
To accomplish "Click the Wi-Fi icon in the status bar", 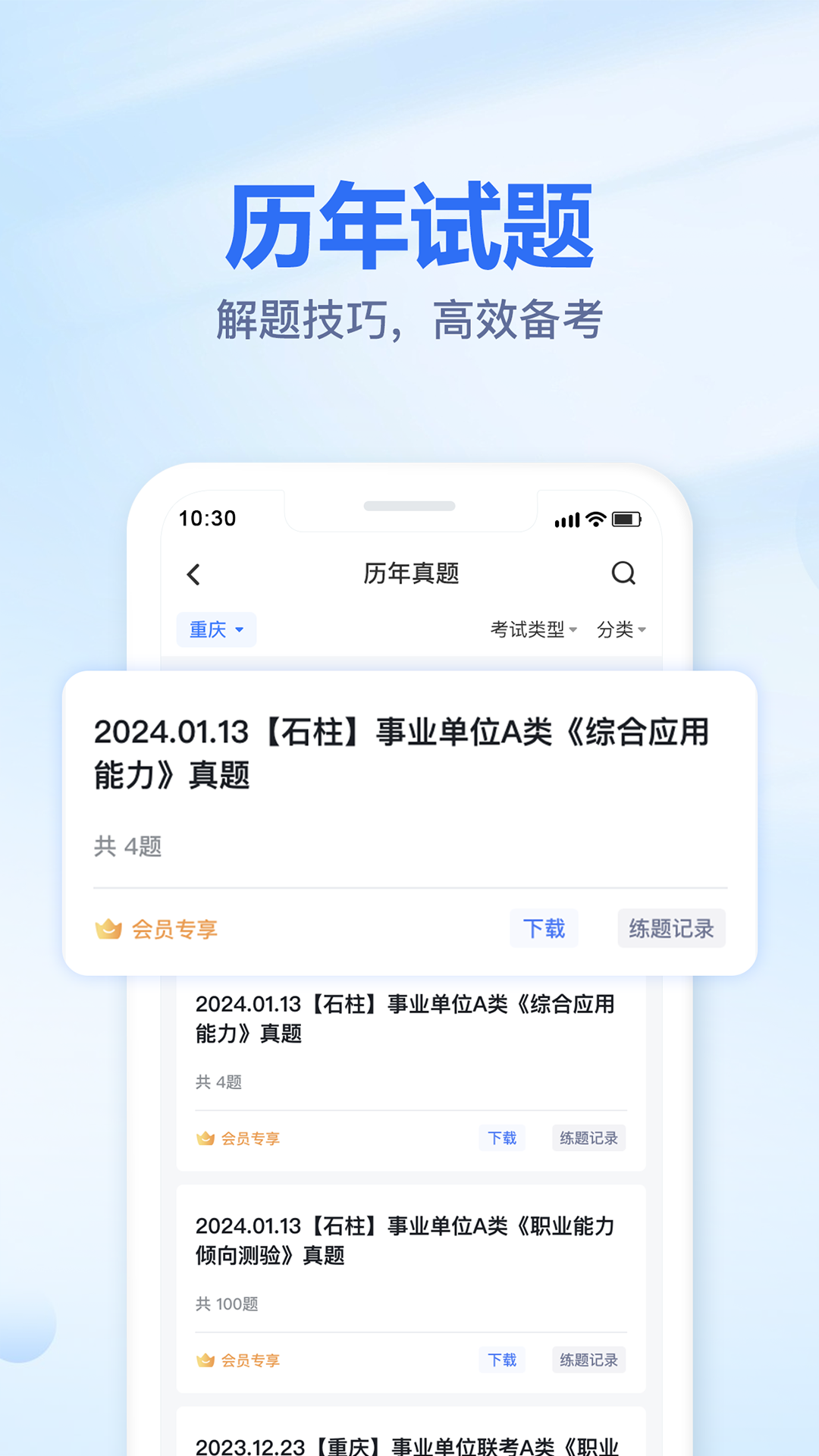I will [594, 519].
